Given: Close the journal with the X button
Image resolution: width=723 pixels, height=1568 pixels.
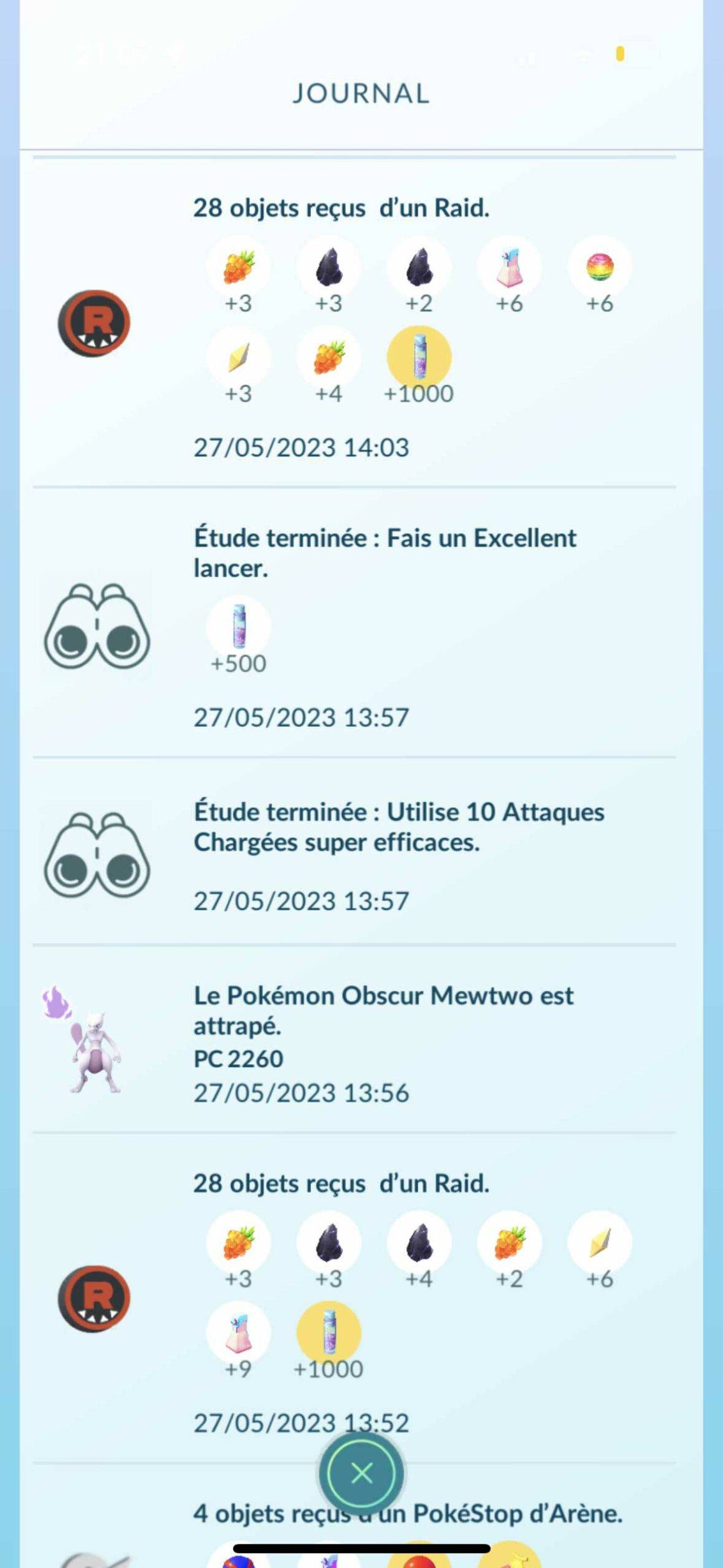Looking at the screenshot, I should (x=362, y=1474).
